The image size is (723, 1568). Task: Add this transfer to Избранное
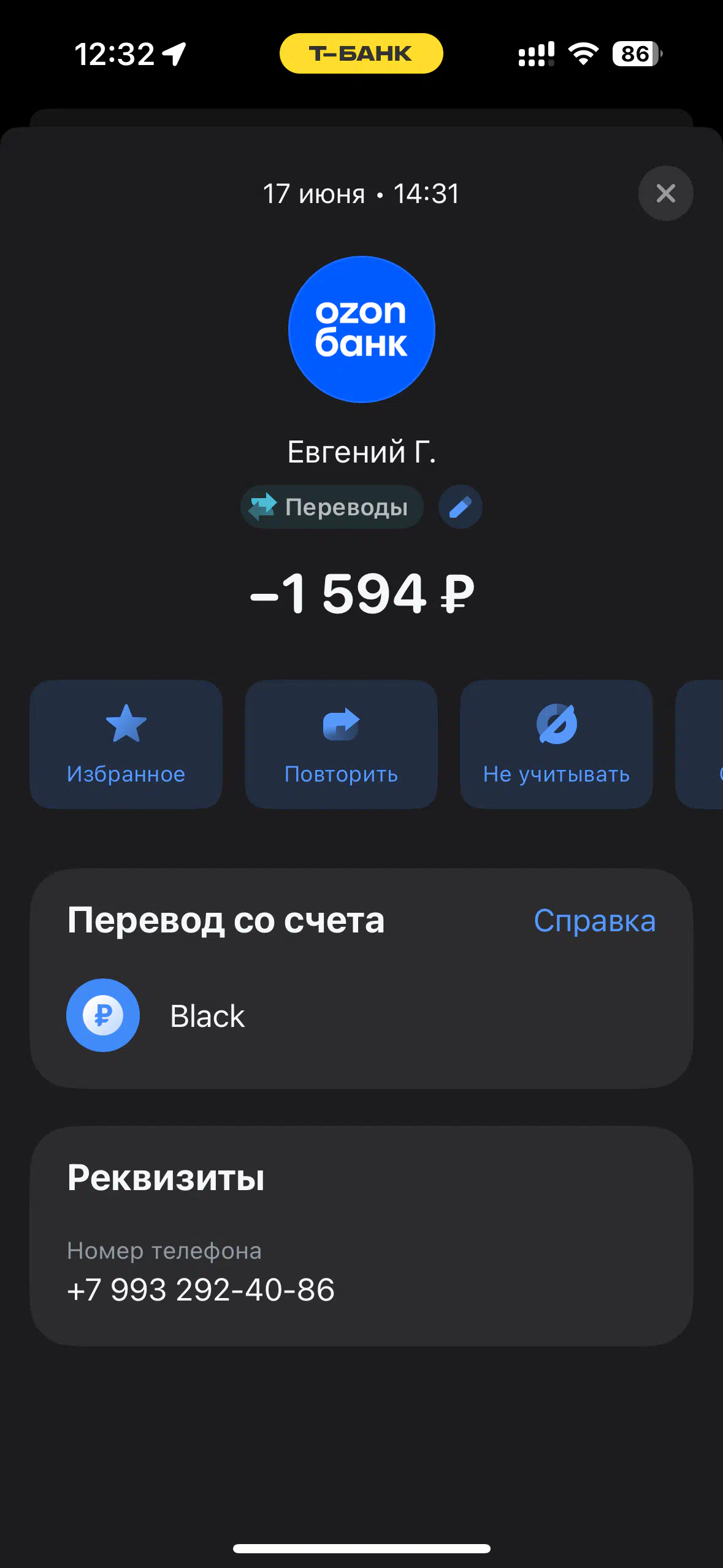(x=126, y=744)
